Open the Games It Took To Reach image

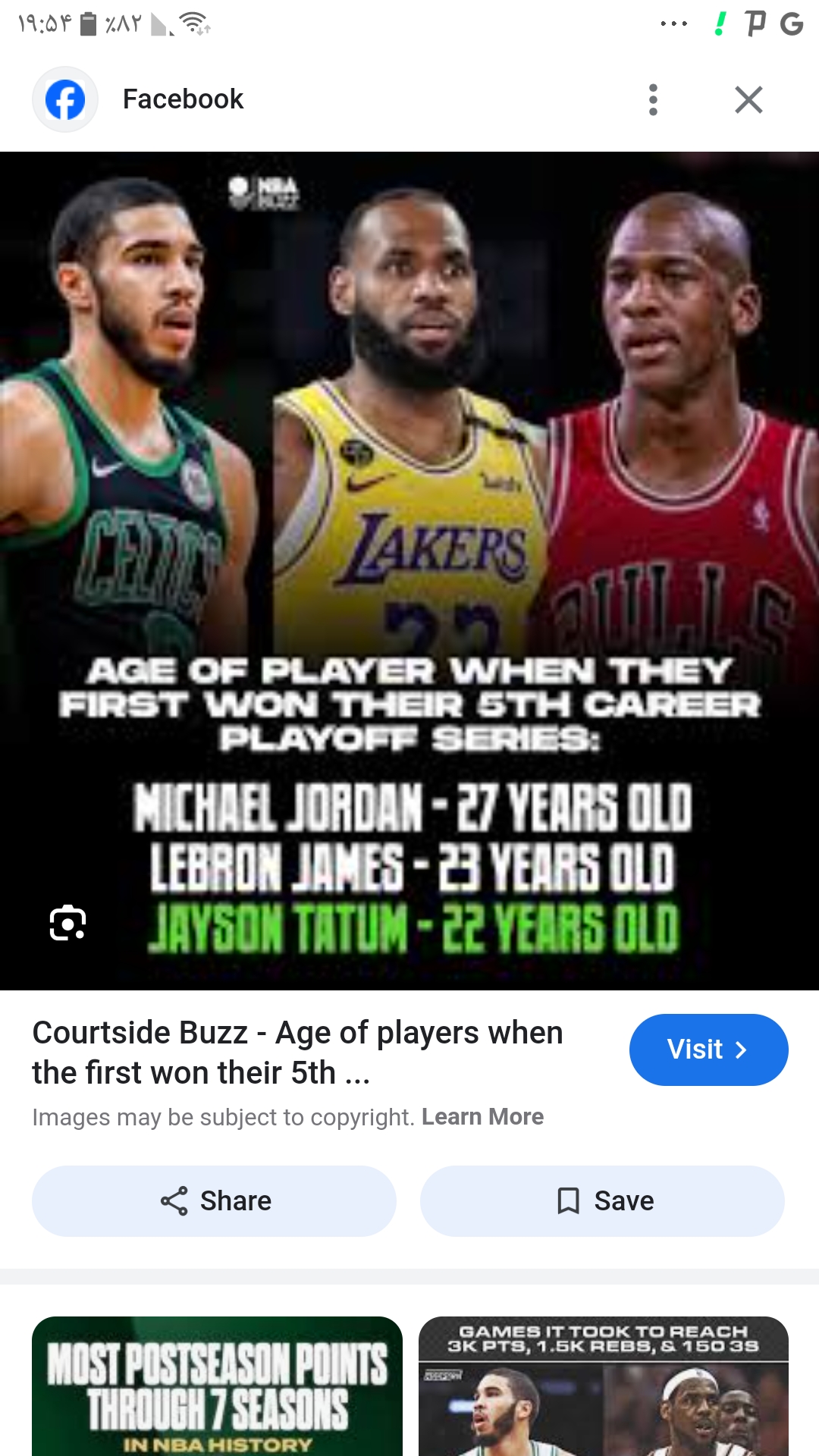[x=604, y=1386]
